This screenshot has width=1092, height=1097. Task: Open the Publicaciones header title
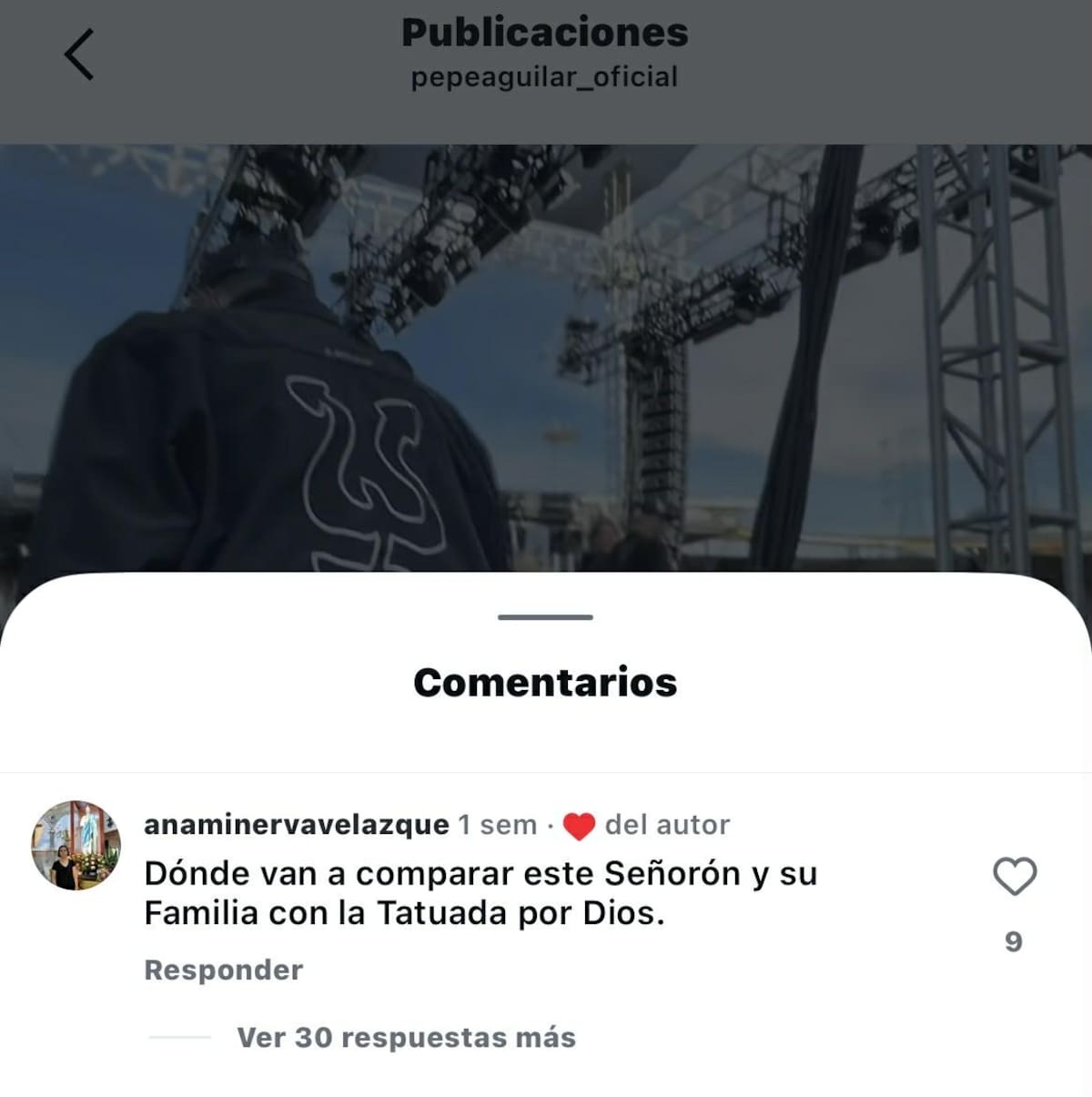pos(546,33)
